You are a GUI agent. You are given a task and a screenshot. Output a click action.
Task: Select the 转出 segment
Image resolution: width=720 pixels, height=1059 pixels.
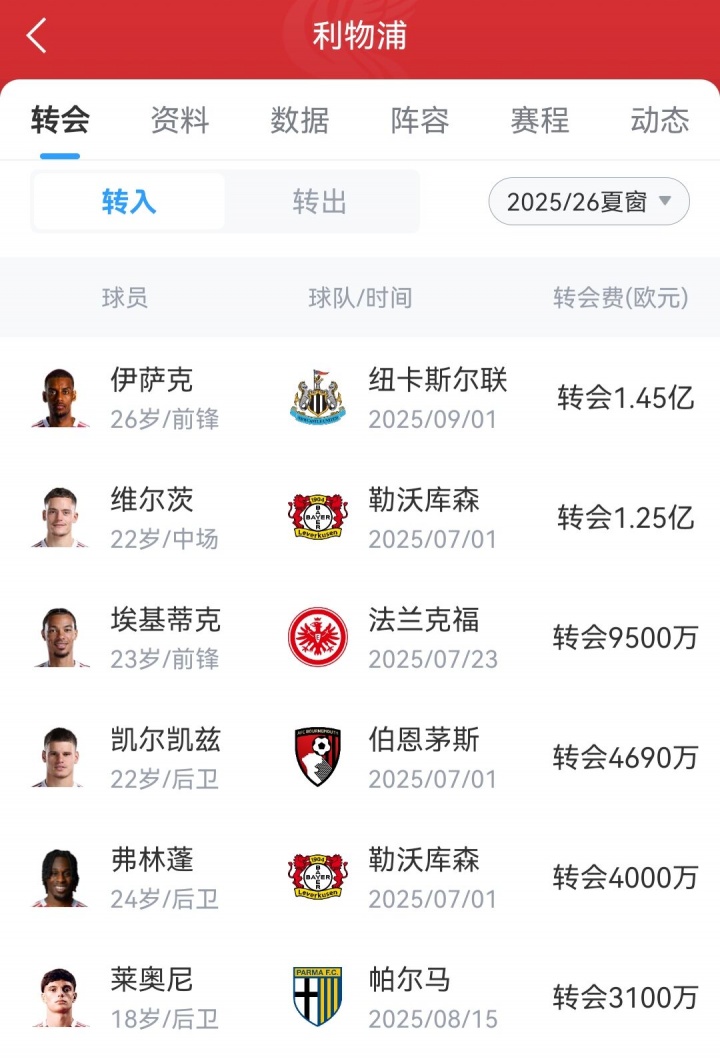click(320, 202)
